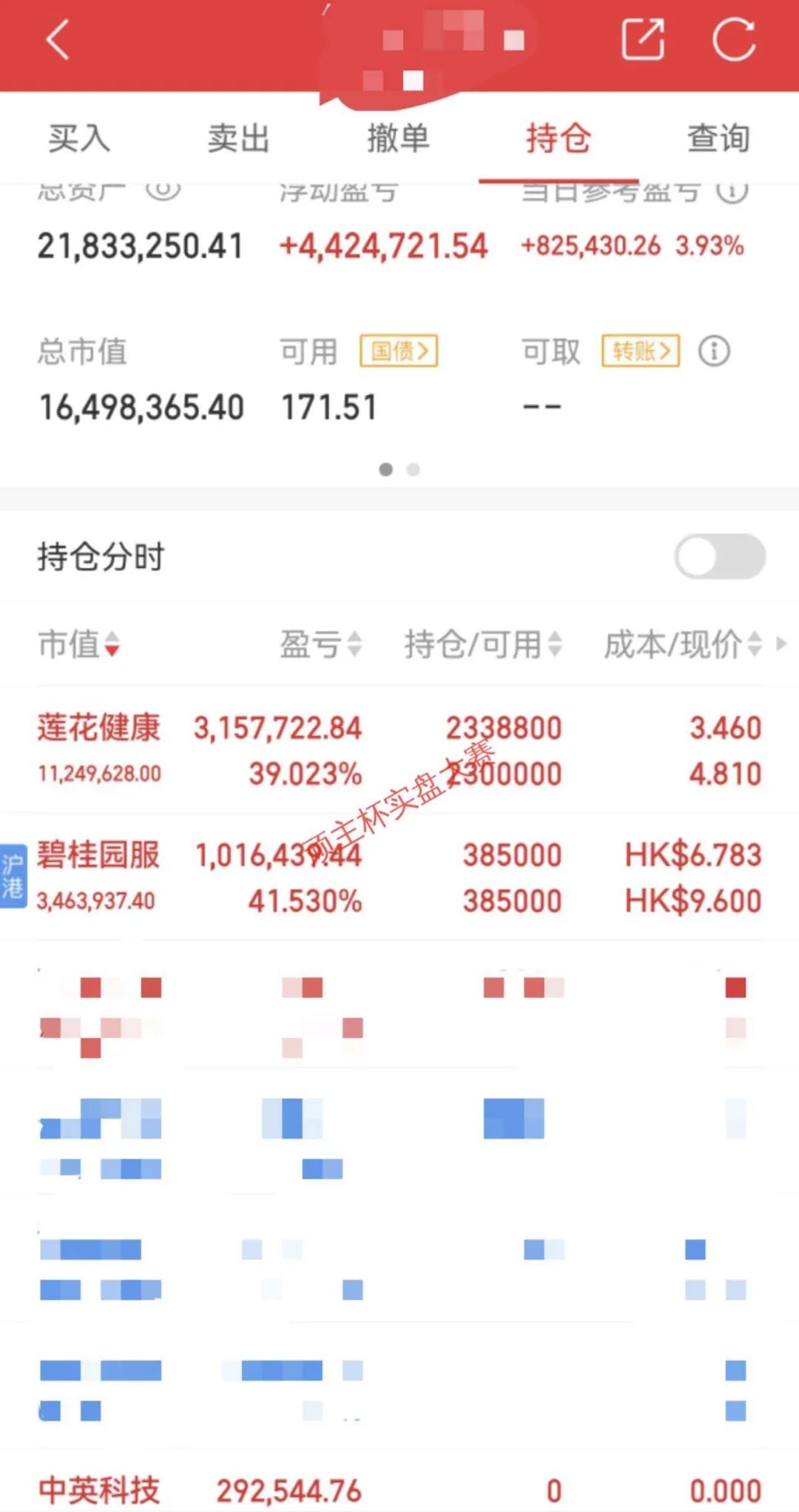This screenshot has height=1512, width=799.
Task: Open the 撤单 tab
Action: click(398, 138)
